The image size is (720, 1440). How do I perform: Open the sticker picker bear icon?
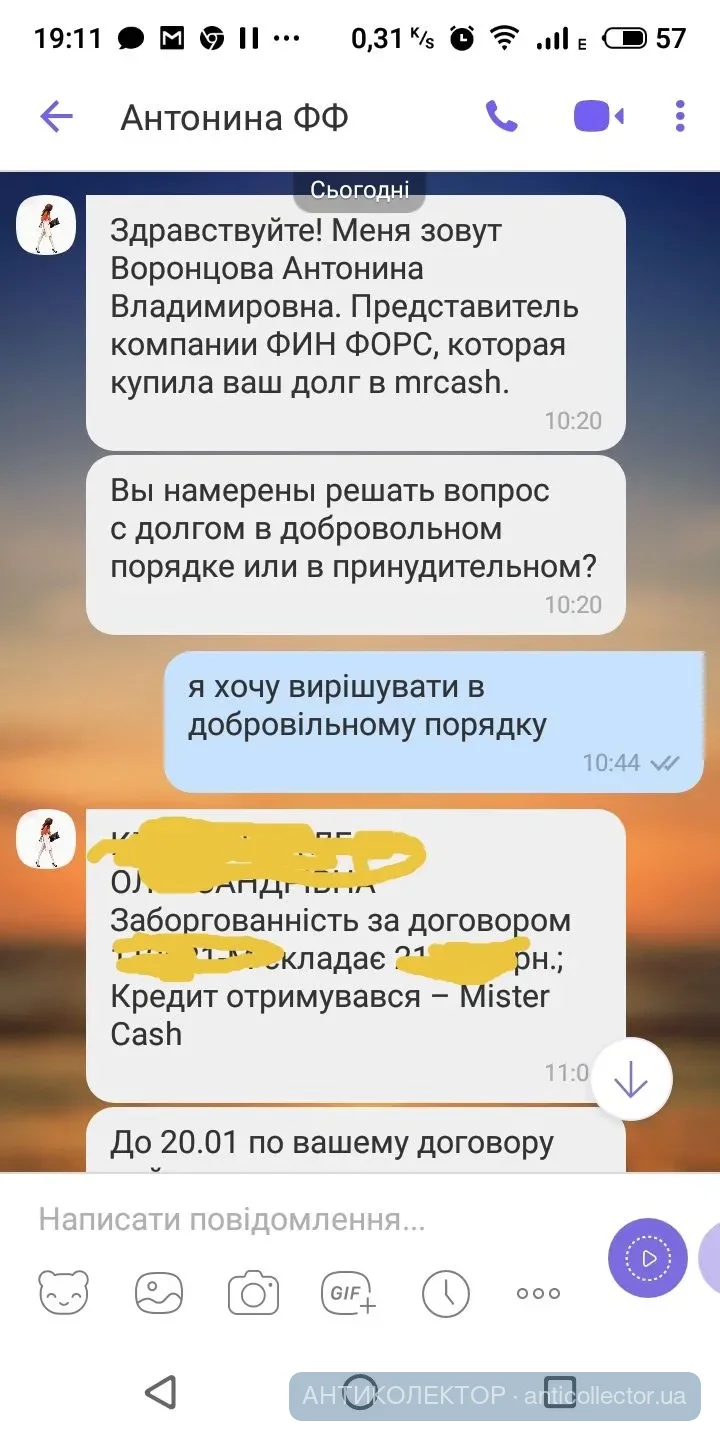click(x=64, y=1292)
